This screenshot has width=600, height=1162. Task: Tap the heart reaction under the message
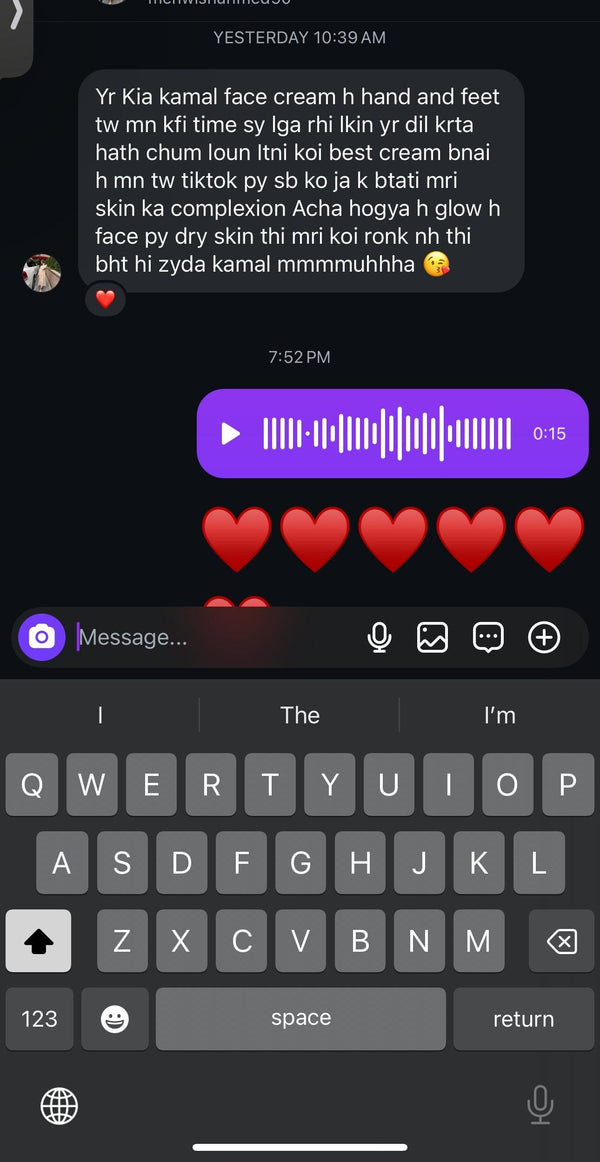click(x=105, y=298)
